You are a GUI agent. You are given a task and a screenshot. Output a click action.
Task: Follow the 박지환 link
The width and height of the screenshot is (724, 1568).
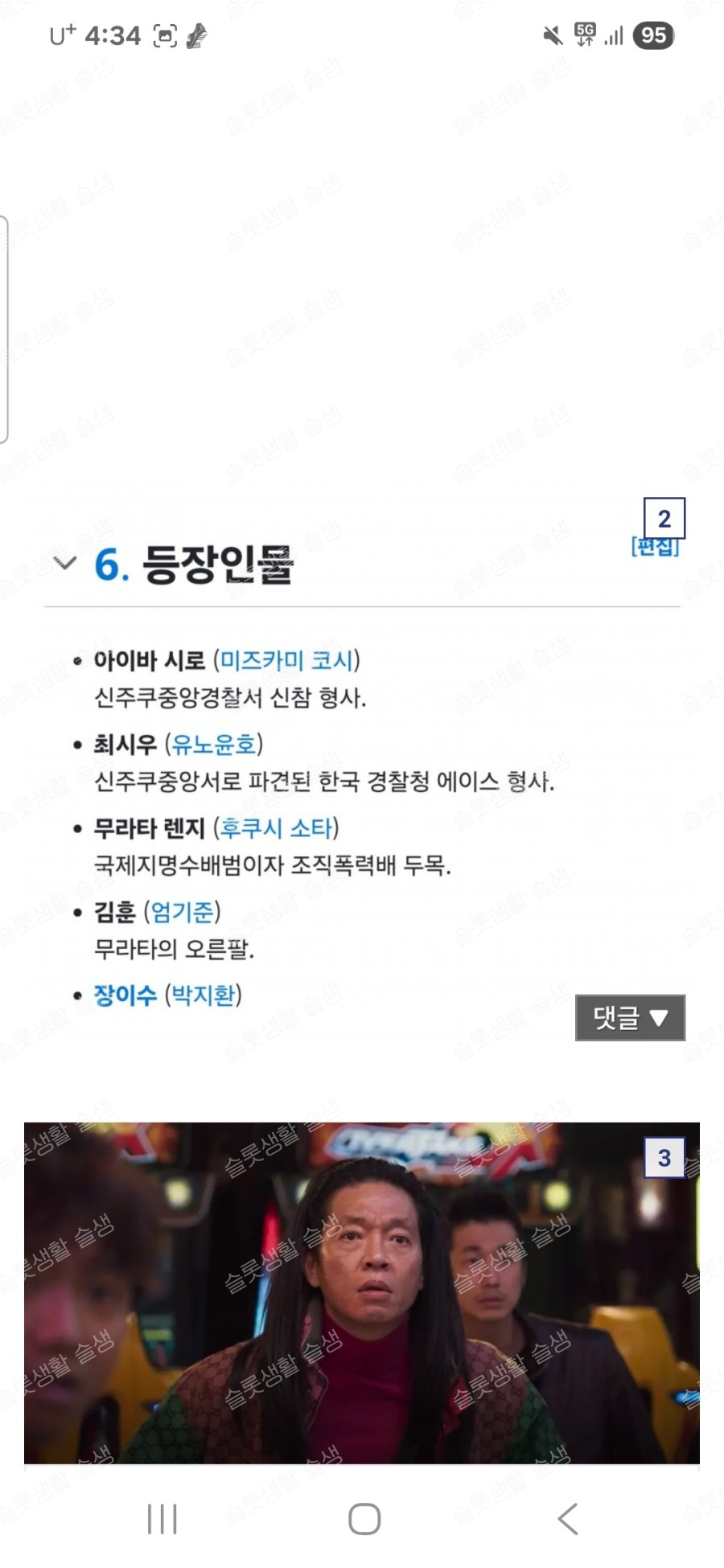click(x=204, y=995)
